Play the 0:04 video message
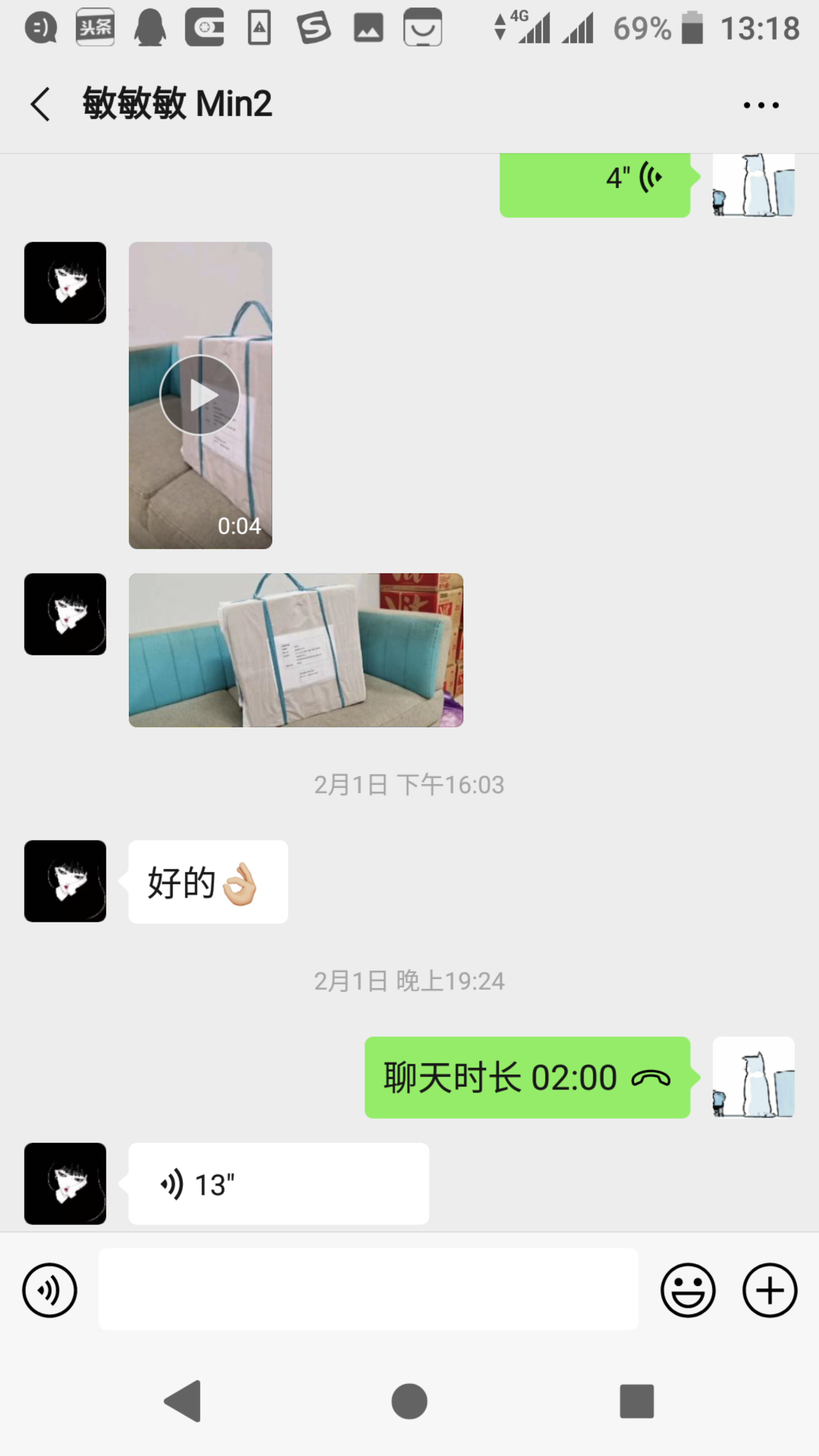The image size is (819, 1456). point(200,395)
